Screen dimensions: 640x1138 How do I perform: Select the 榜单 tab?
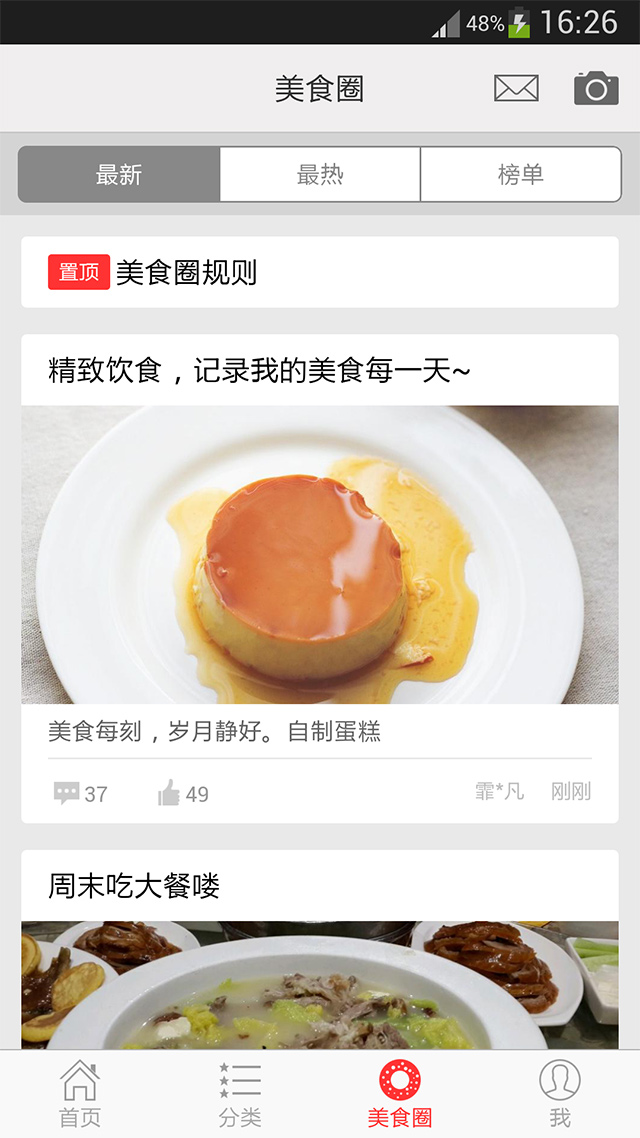(520, 175)
